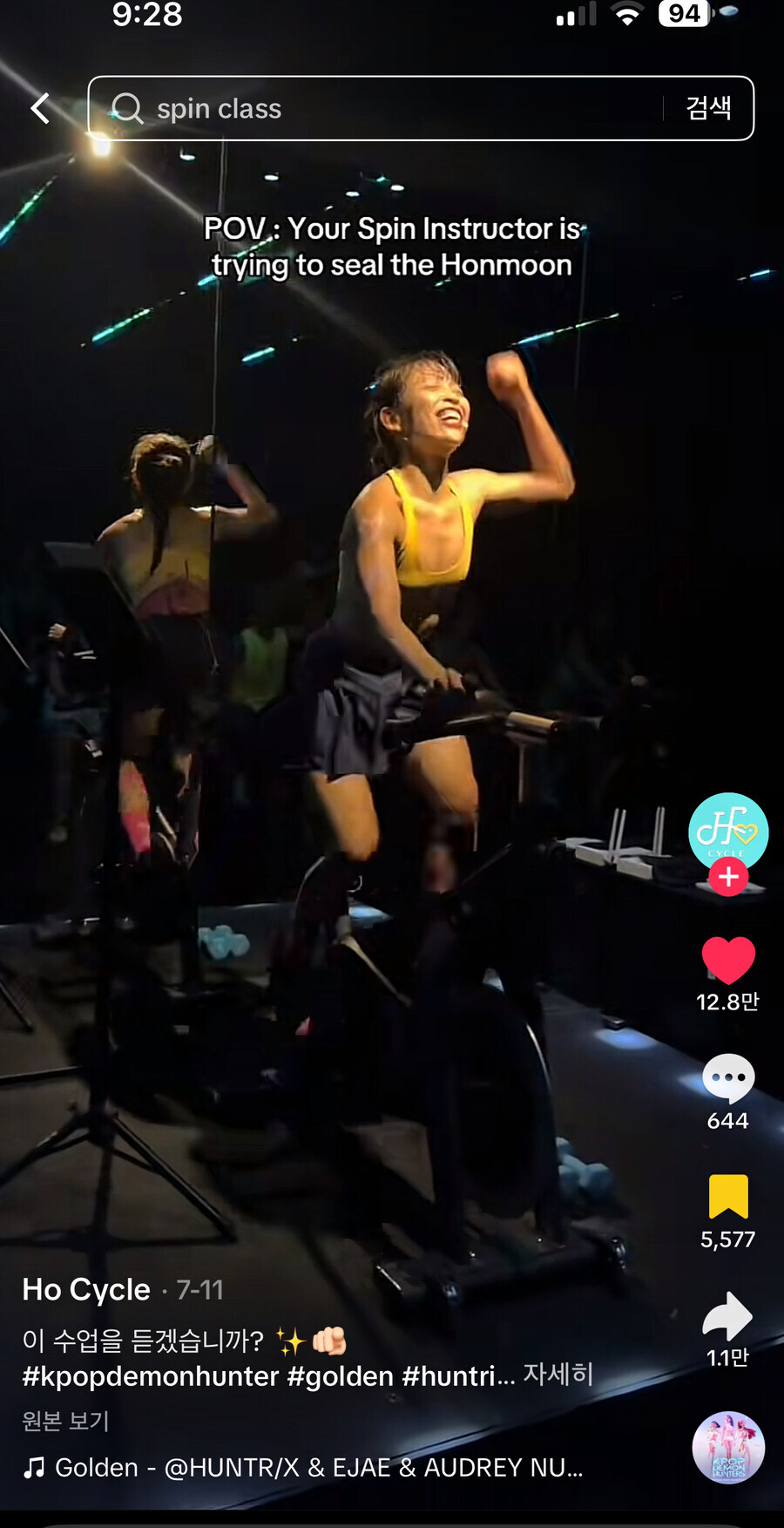Open the #kpopdemonhunter hashtag
Image resolution: width=784 pixels, height=1528 pixels.
click(150, 1376)
